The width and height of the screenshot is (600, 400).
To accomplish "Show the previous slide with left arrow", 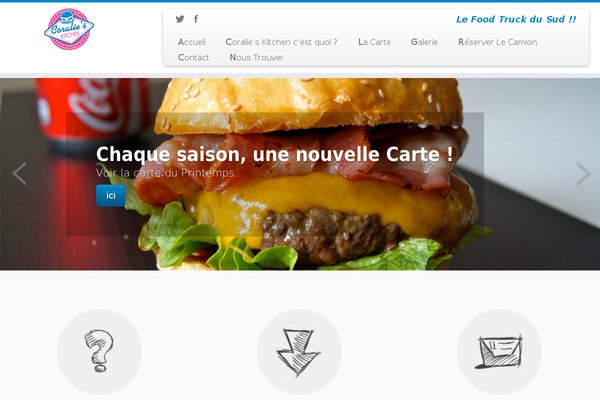I will click(x=19, y=173).
